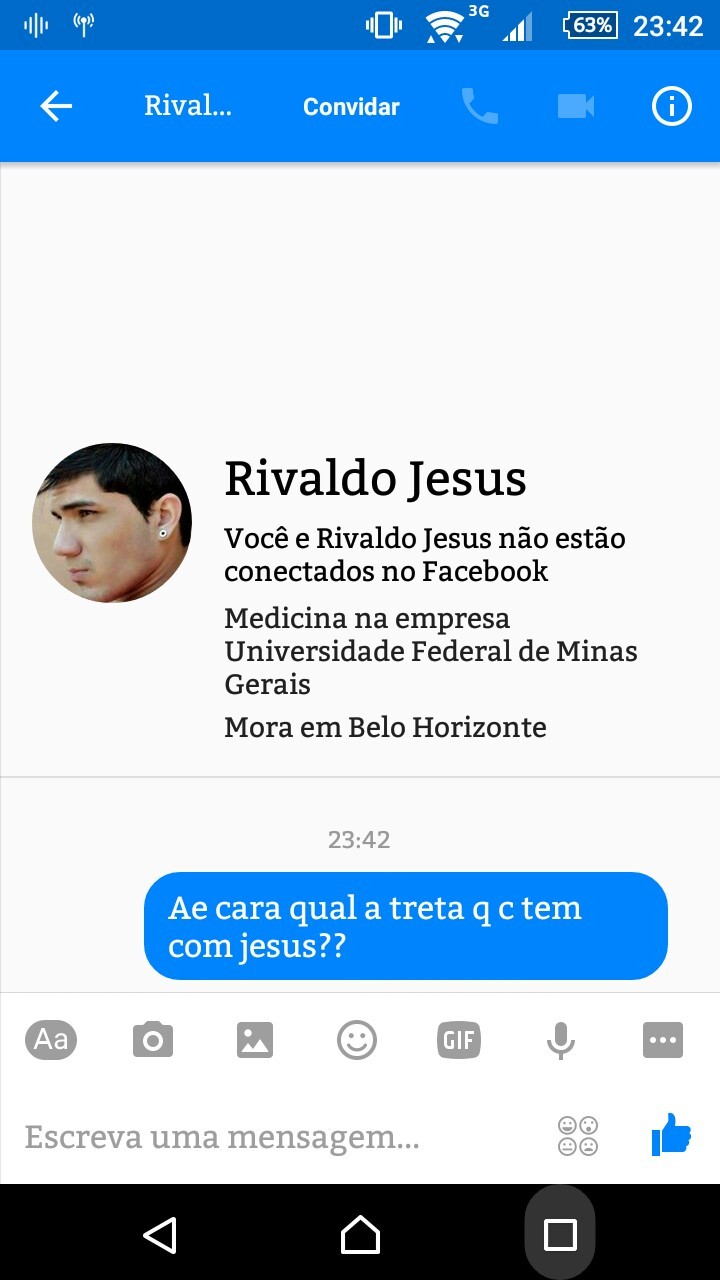
Task: Switch to the Aa text keyboard
Action: tap(51, 1040)
